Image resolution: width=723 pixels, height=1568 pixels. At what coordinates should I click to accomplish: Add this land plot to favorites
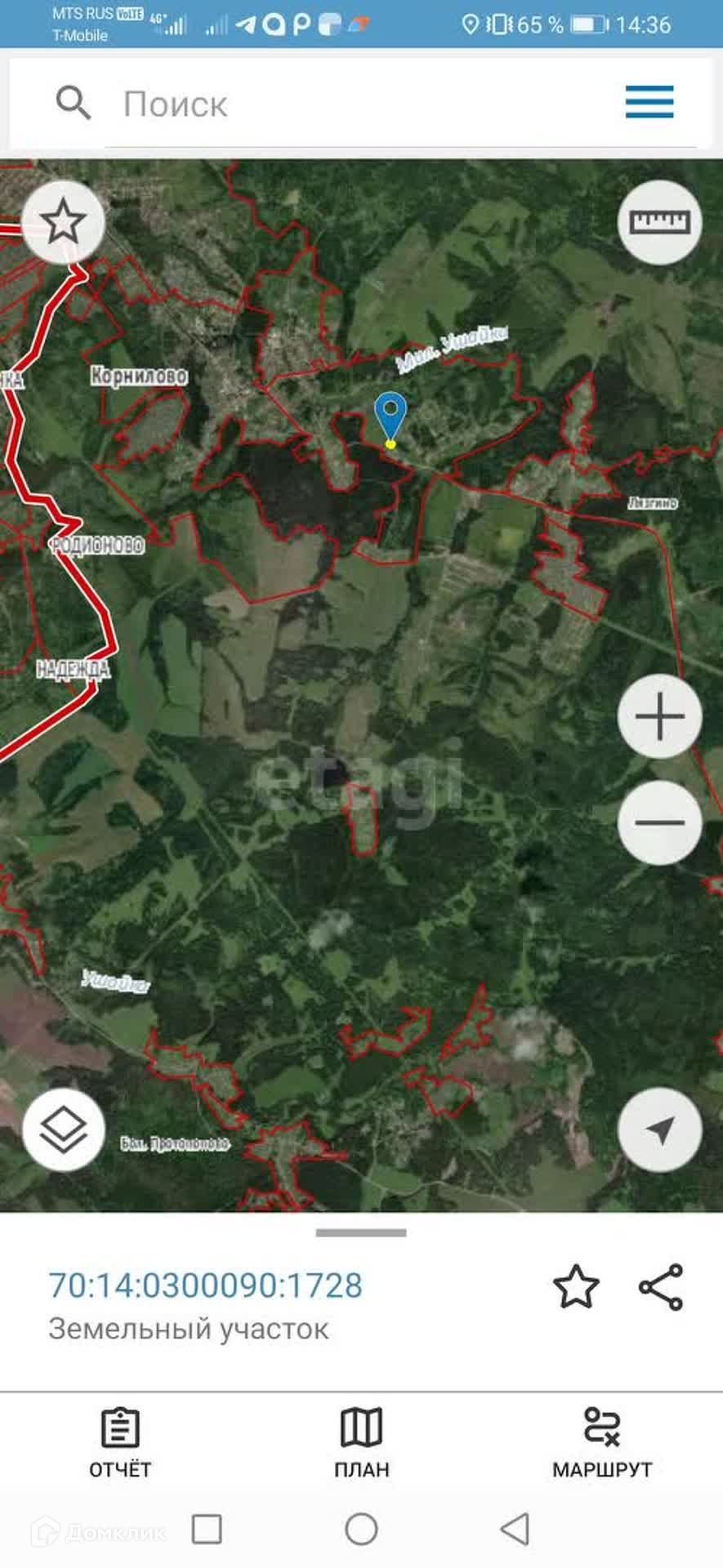pos(576,1287)
